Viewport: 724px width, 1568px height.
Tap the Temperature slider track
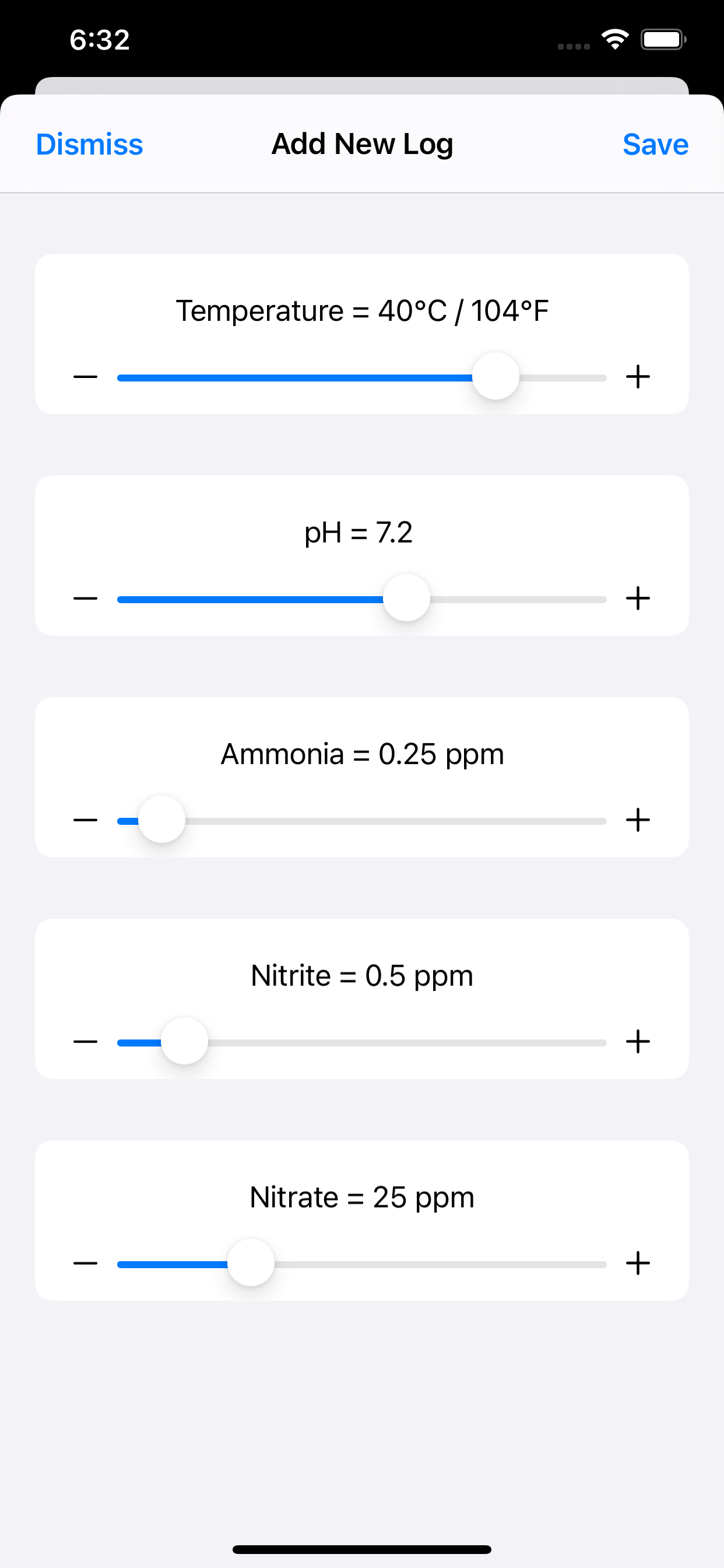(361, 377)
